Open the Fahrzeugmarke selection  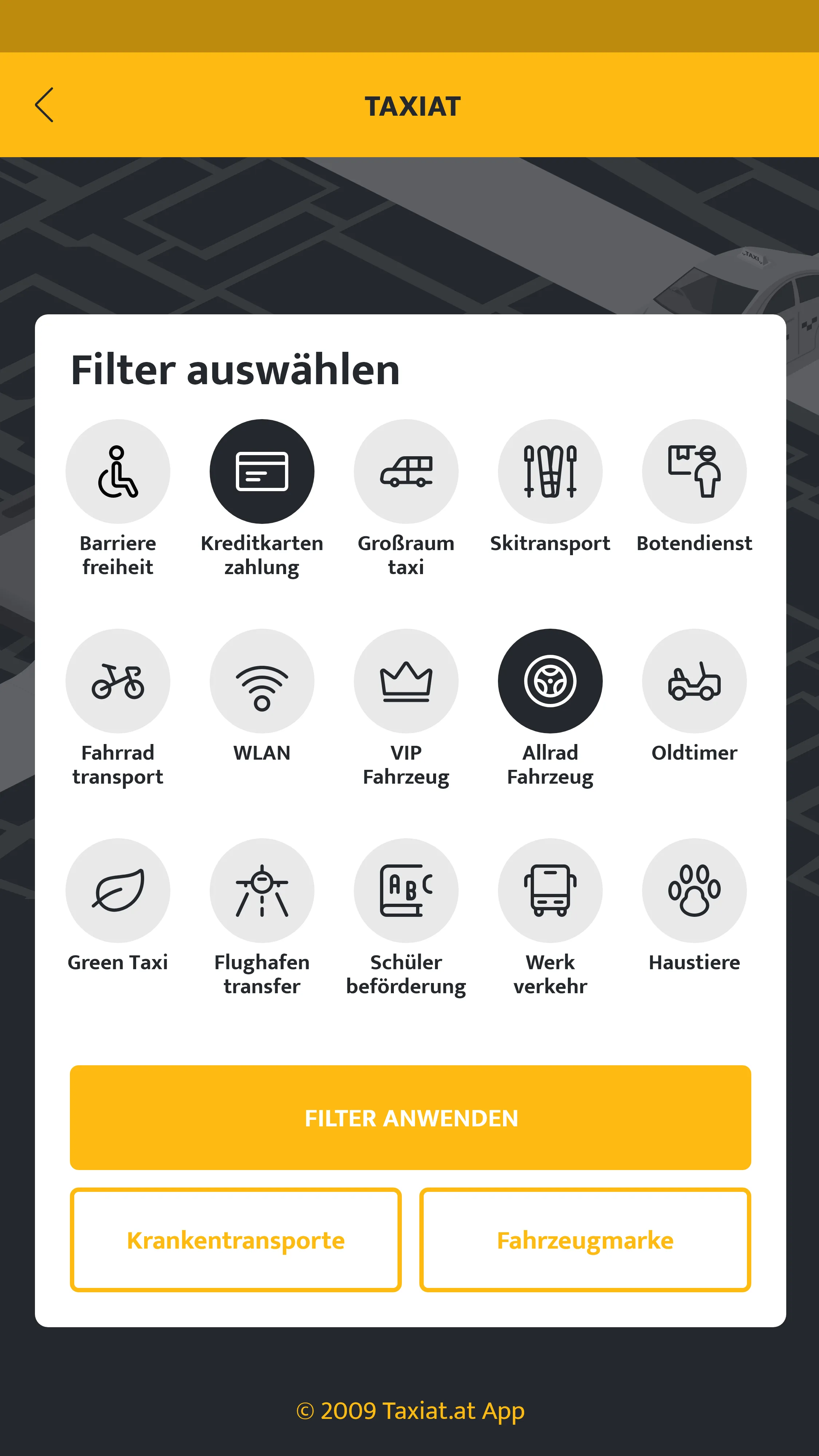pyautogui.click(x=585, y=1240)
